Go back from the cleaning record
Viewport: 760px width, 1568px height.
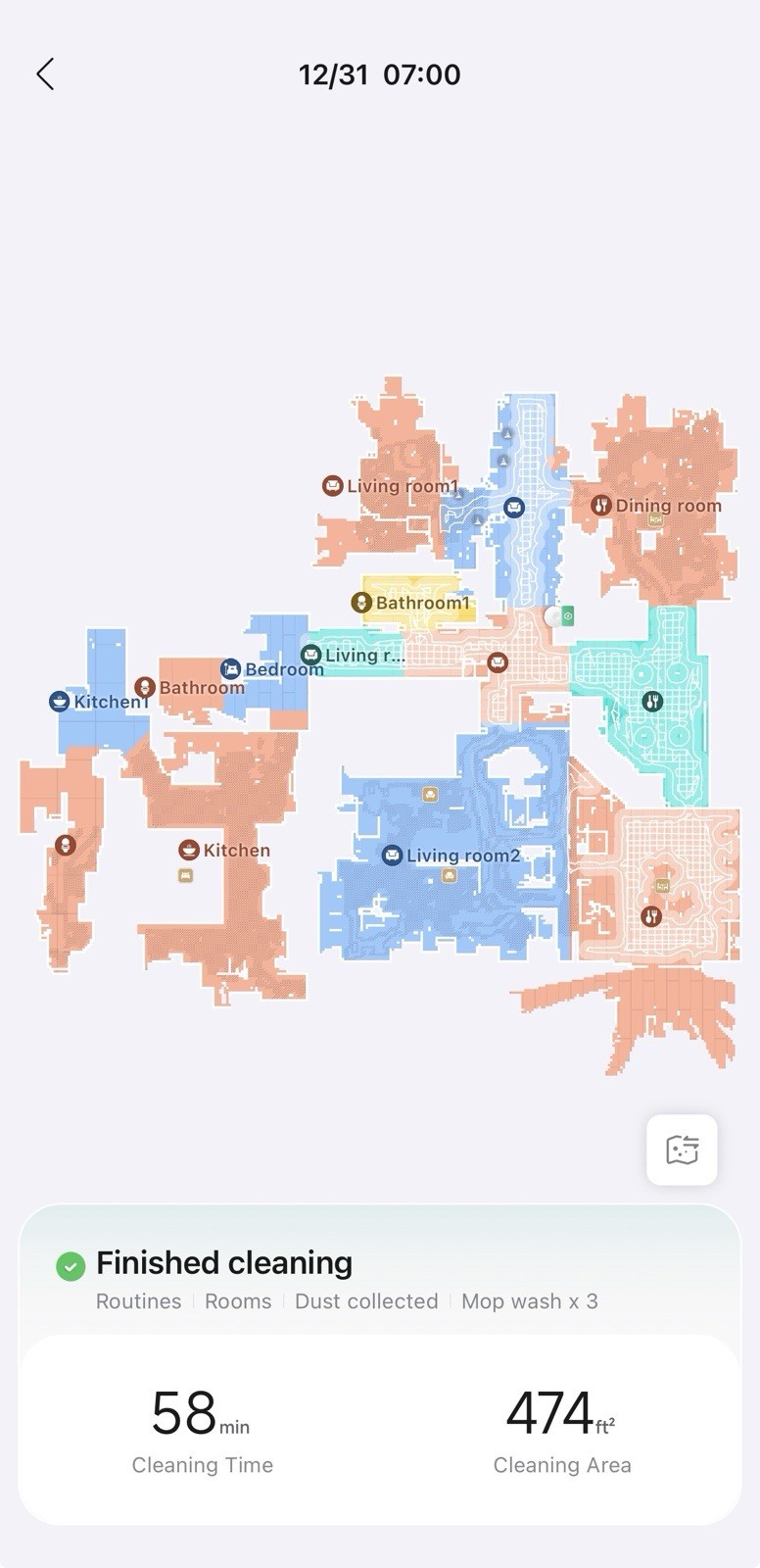pyautogui.click(x=45, y=74)
